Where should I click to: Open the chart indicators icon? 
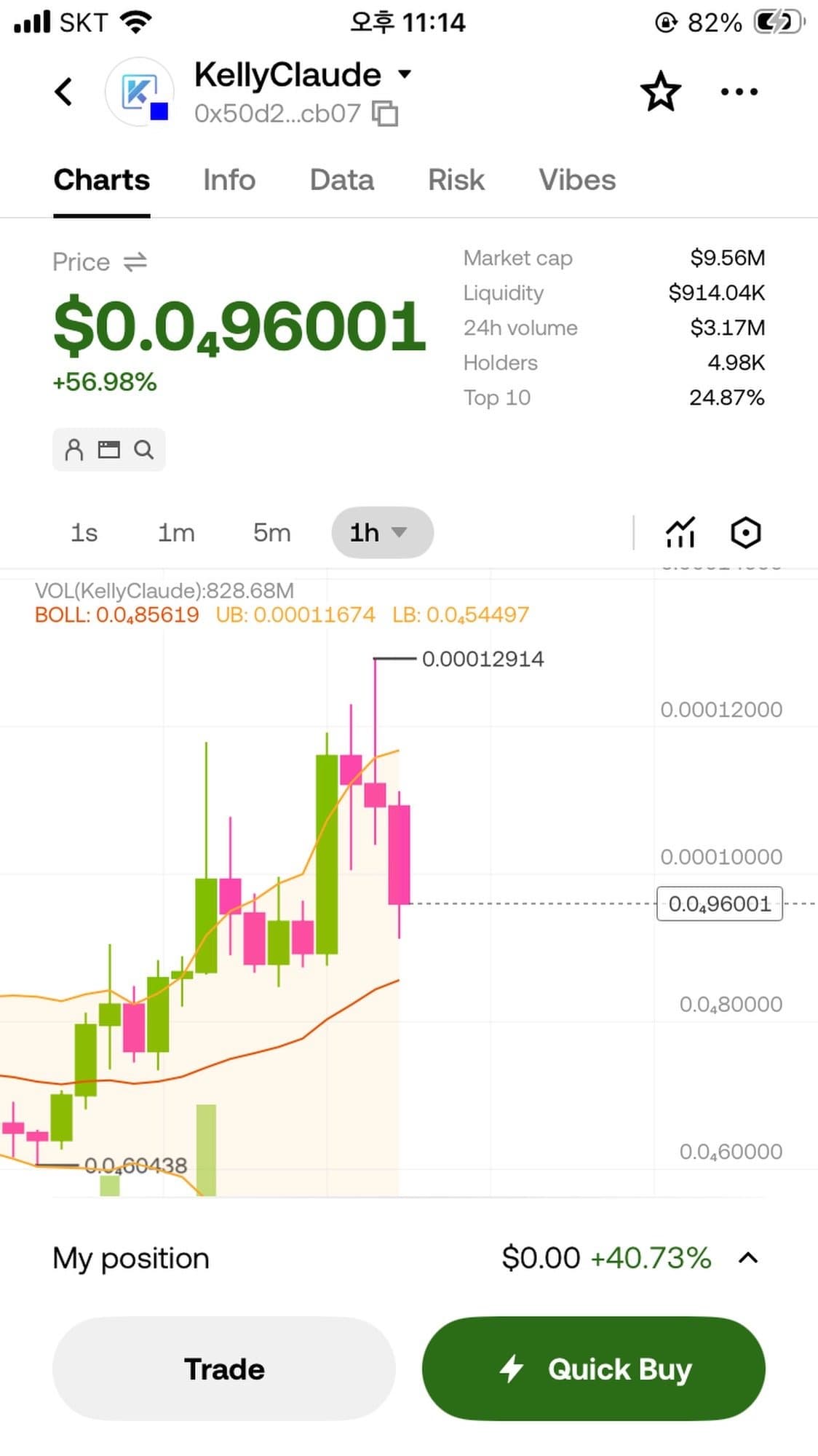[x=680, y=533]
